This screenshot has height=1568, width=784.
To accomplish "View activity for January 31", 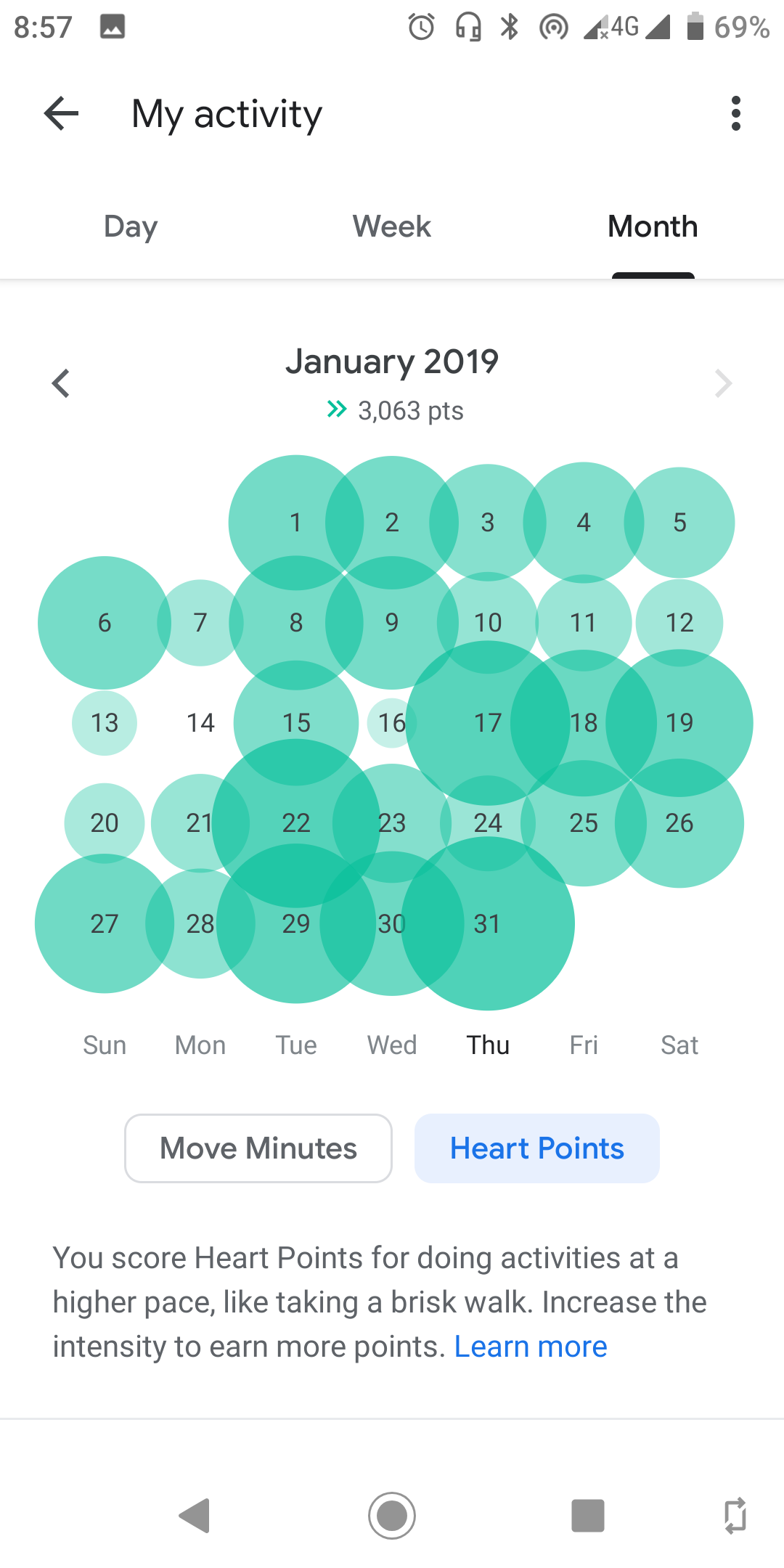I will (x=488, y=924).
